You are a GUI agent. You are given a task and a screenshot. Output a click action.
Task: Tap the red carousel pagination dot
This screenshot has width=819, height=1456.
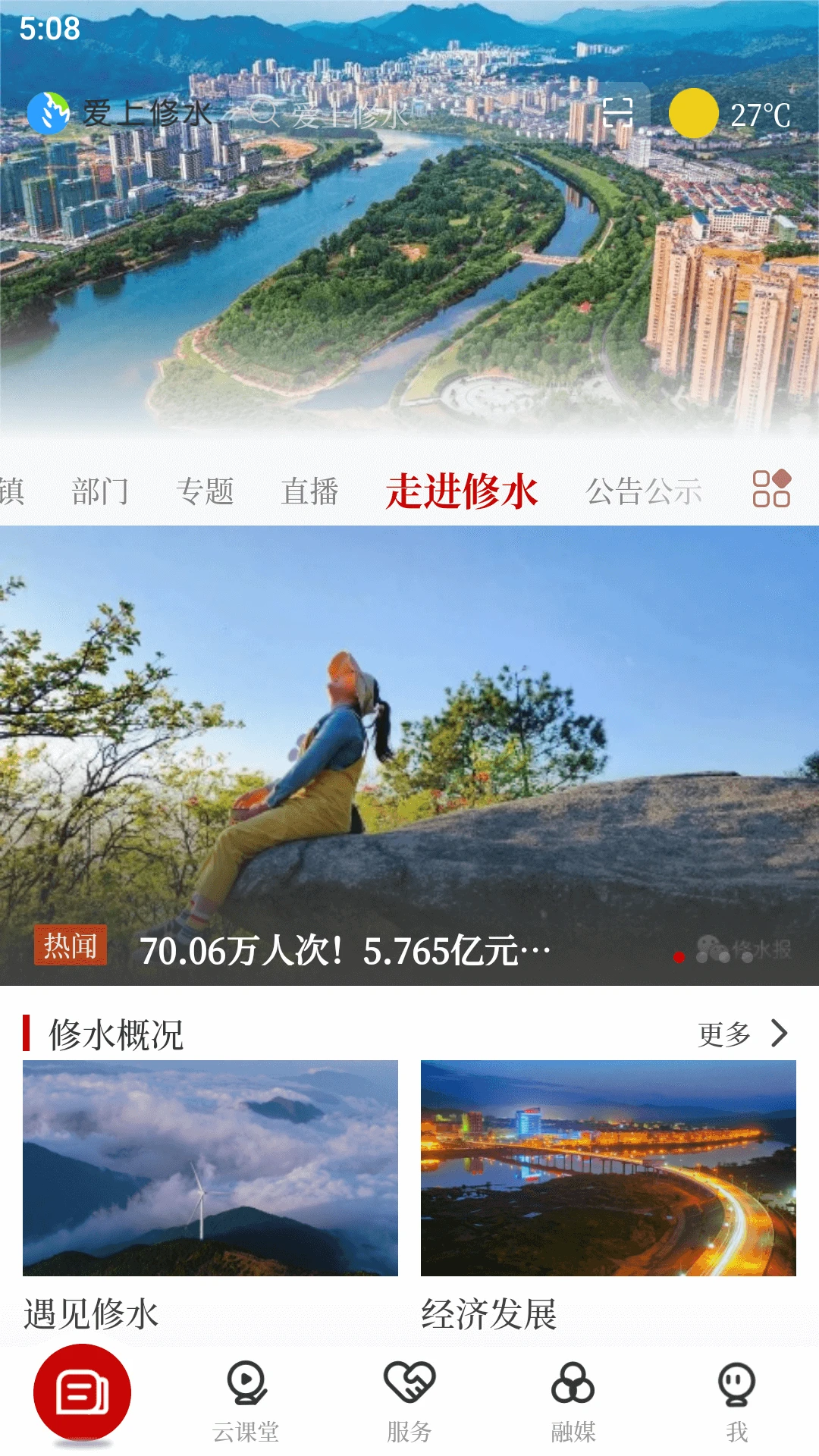(x=680, y=958)
